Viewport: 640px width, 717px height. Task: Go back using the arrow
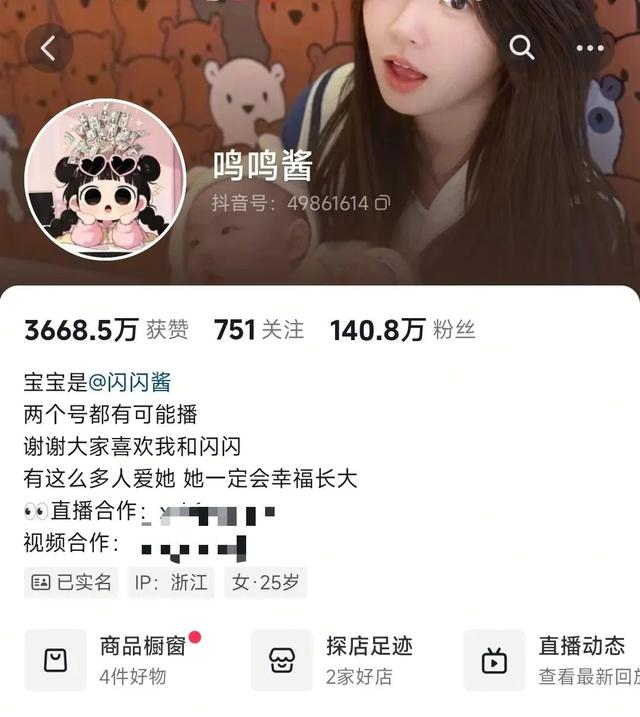pos(49,47)
